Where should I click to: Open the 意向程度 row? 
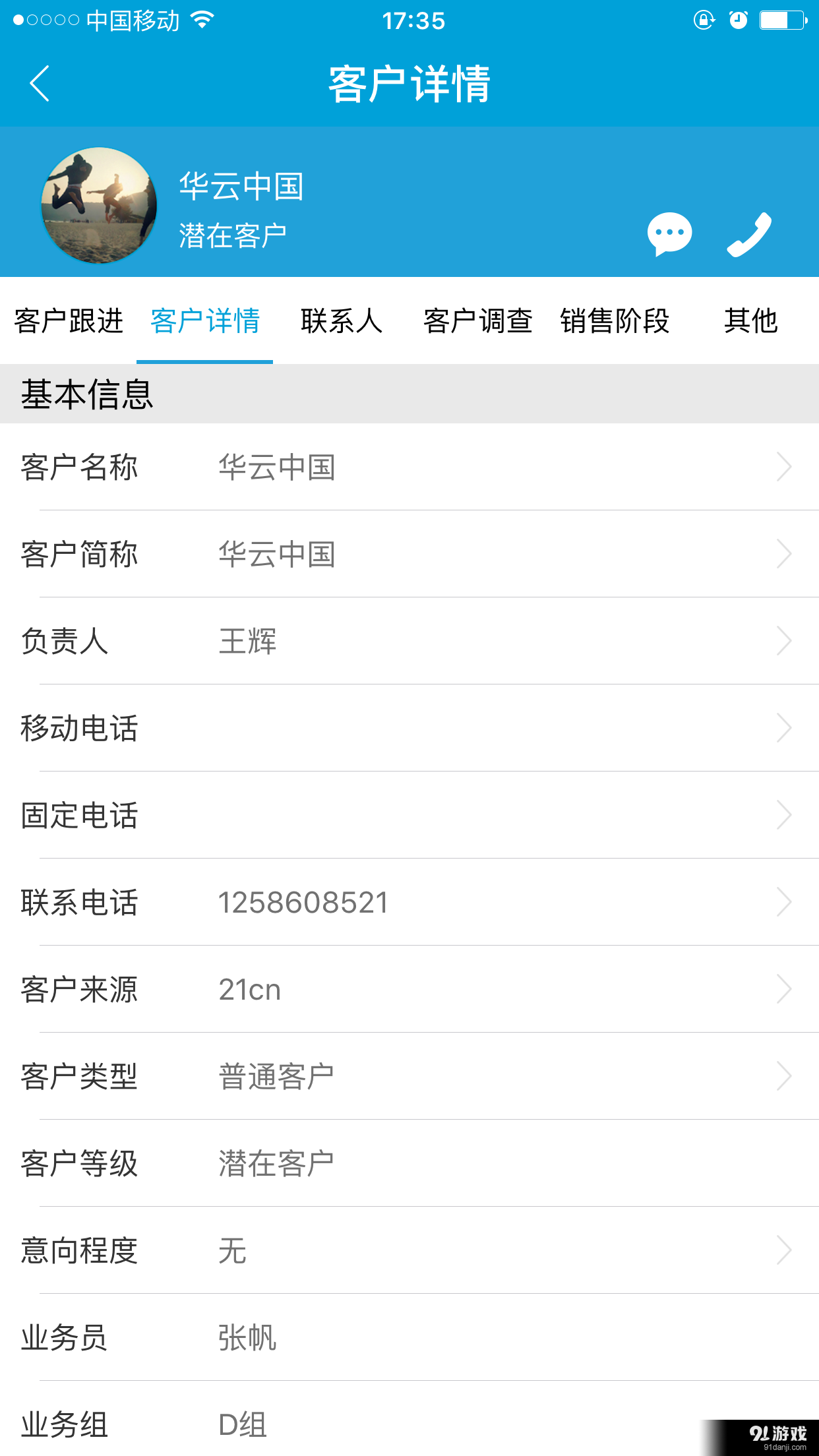409,1250
